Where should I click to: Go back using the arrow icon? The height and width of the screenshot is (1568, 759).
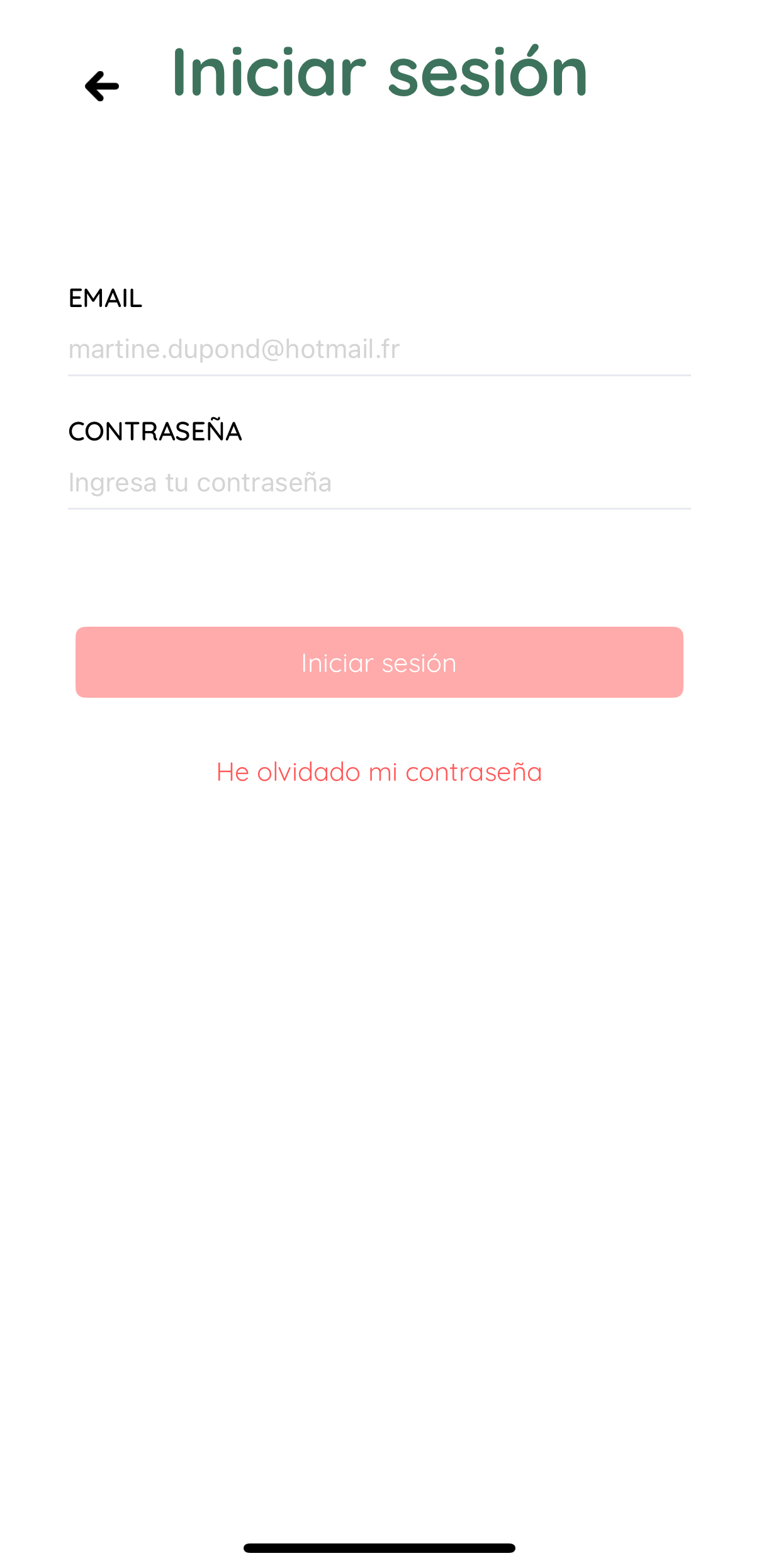[x=102, y=86]
